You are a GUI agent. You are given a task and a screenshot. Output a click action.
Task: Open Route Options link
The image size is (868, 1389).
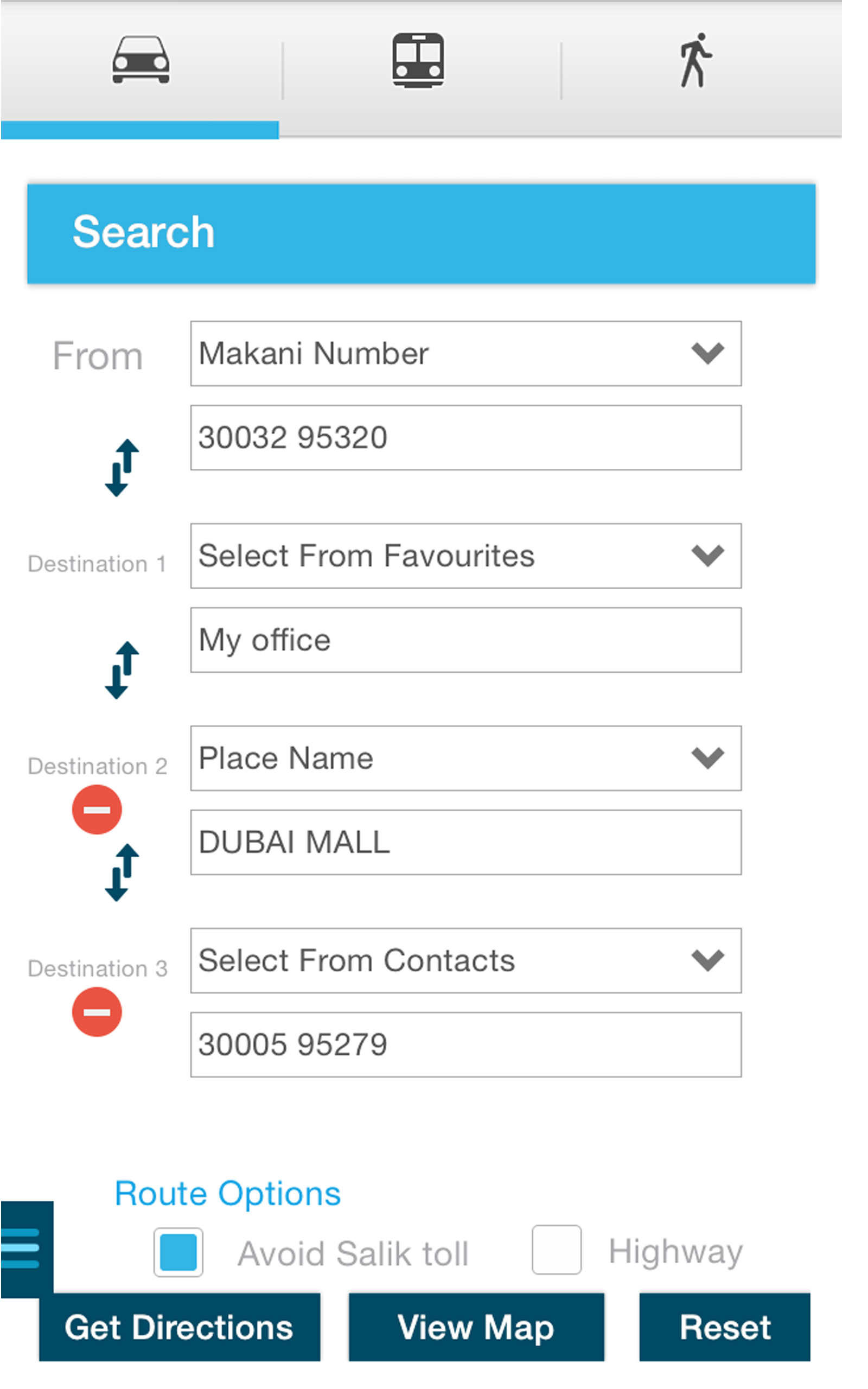[227, 1193]
